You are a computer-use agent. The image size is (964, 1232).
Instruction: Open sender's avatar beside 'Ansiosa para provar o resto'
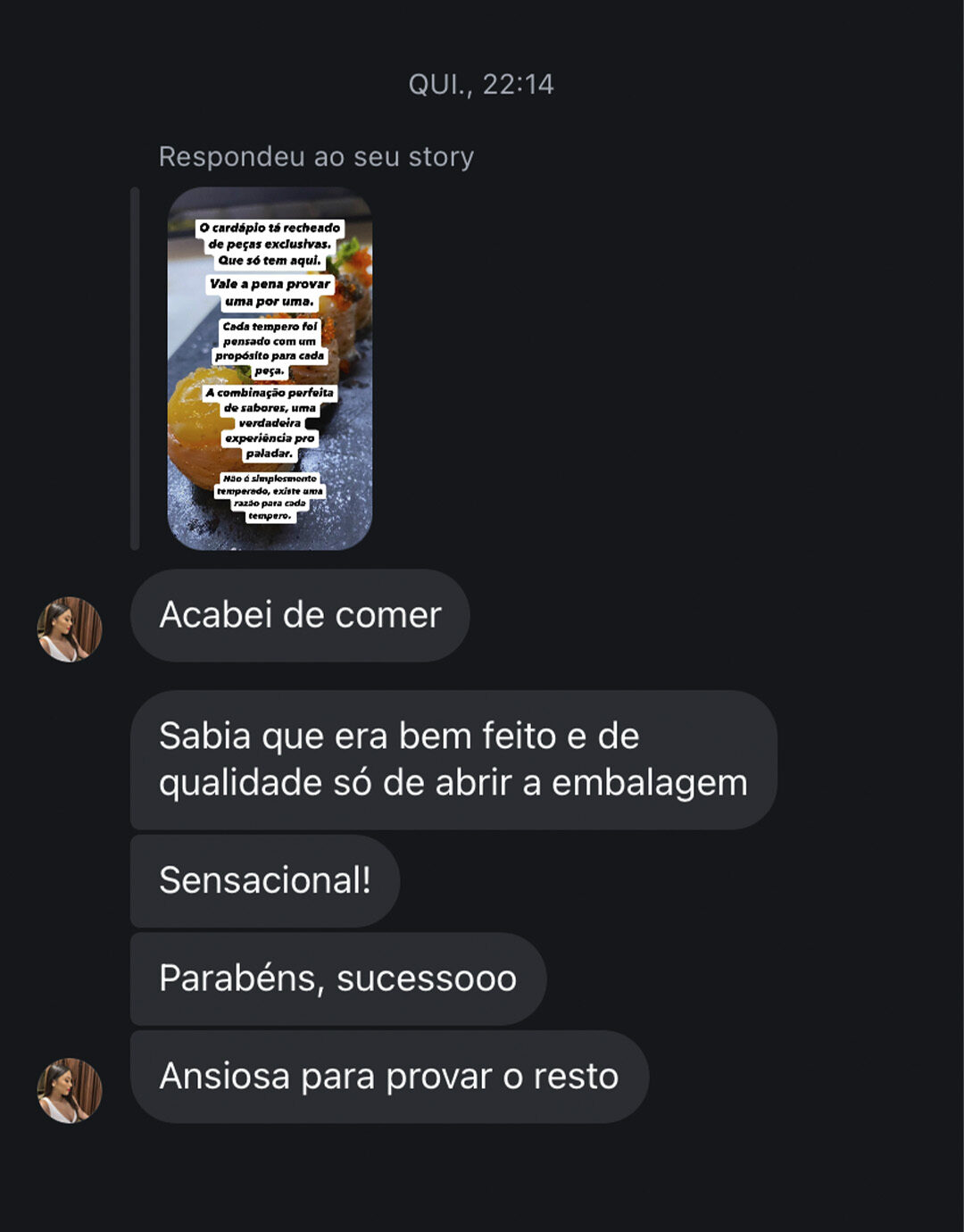pos(70,1090)
